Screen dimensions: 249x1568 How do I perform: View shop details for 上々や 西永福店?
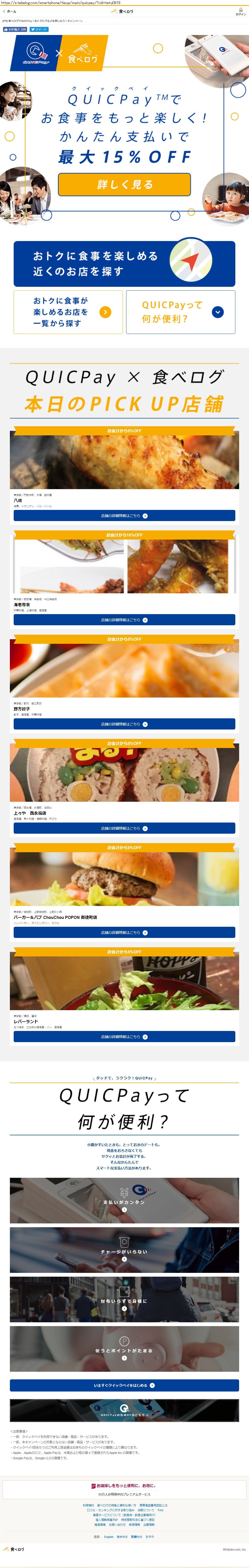coord(124,828)
